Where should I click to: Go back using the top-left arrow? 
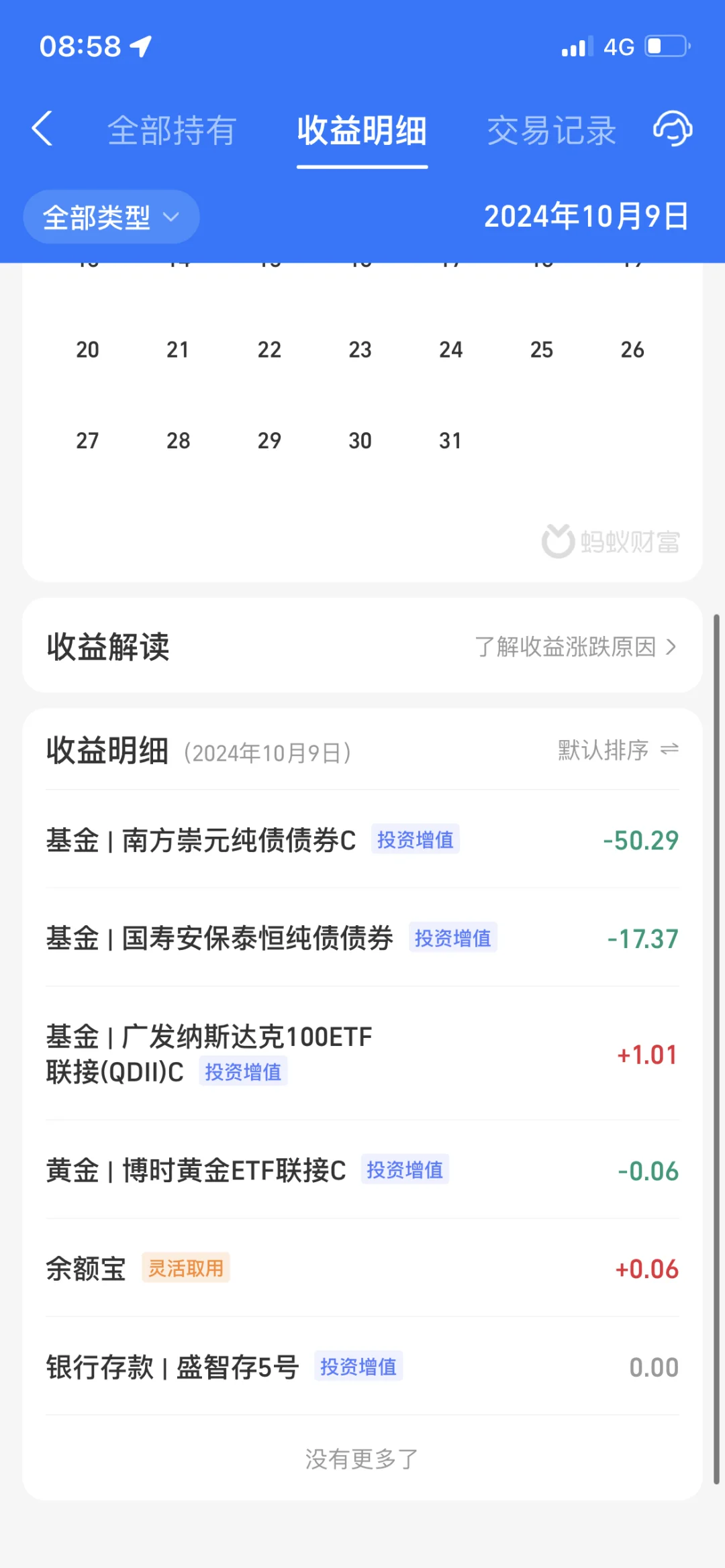coord(42,129)
